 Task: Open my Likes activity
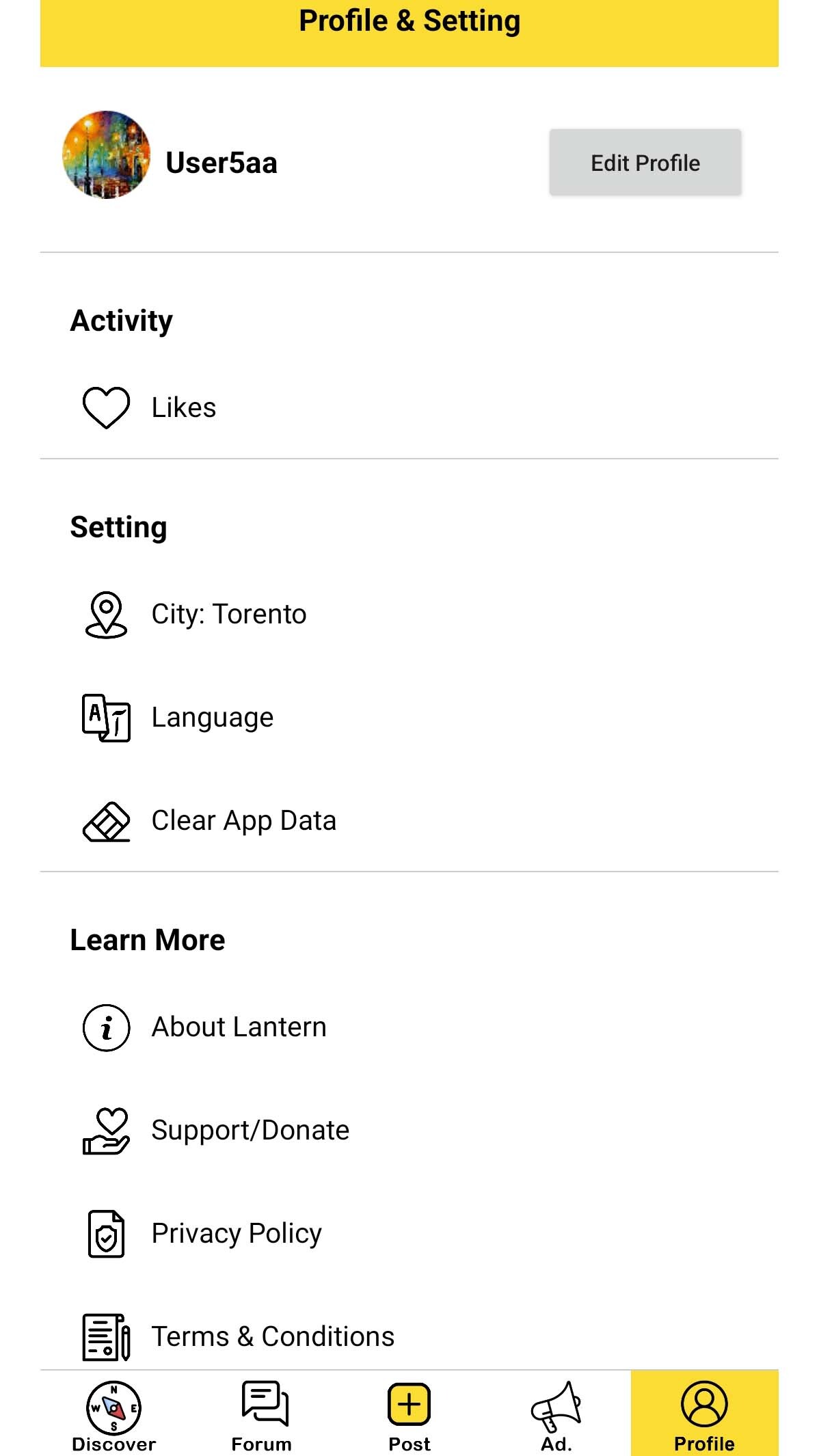point(183,407)
